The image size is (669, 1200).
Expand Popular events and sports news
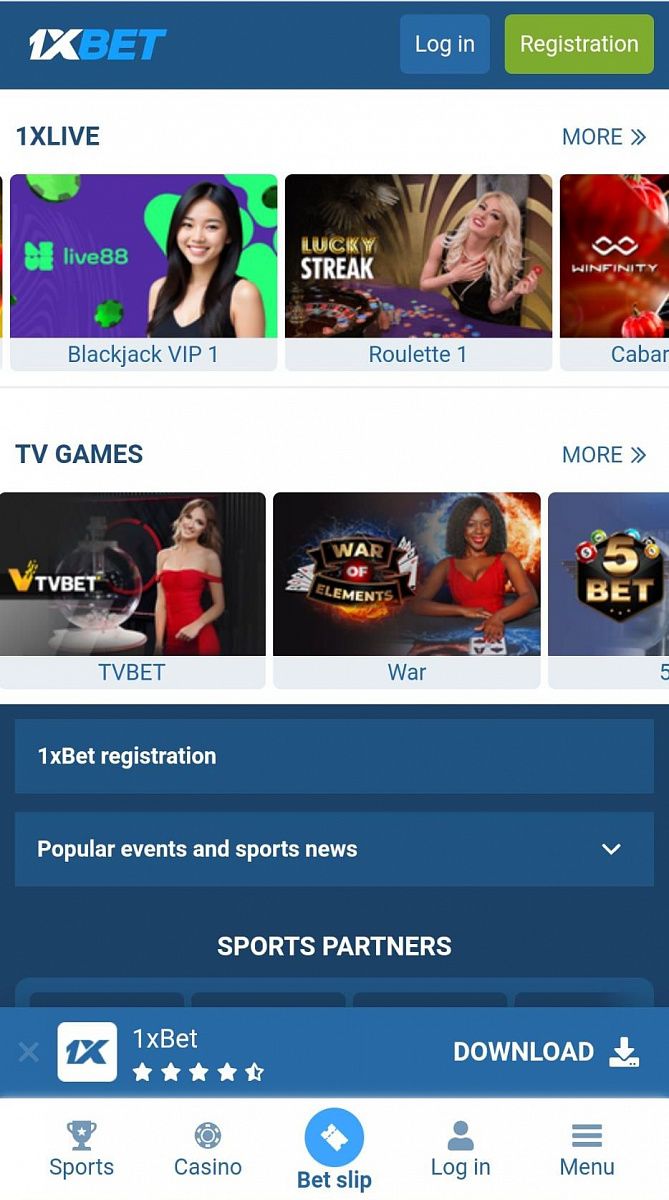(x=334, y=849)
